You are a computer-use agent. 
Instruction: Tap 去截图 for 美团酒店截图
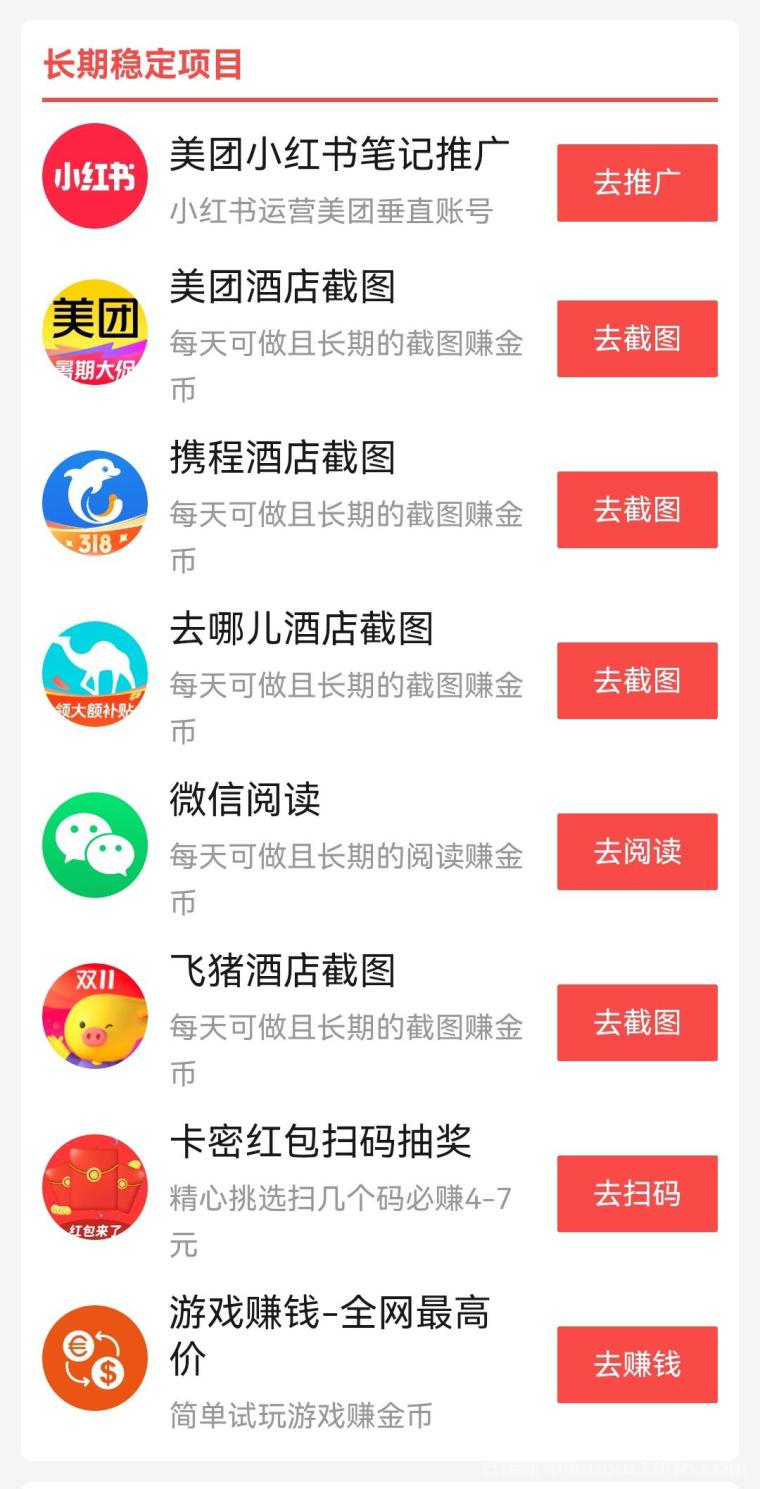point(637,338)
